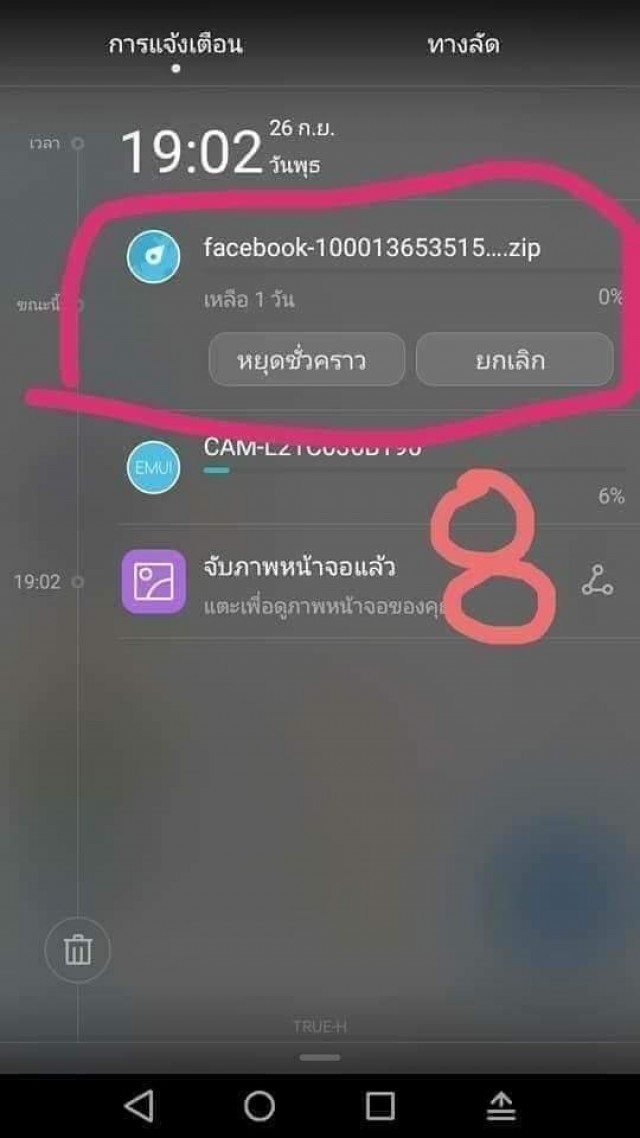
Task: Cancel the download with ยกเลิก button
Action: pyautogui.click(x=514, y=360)
